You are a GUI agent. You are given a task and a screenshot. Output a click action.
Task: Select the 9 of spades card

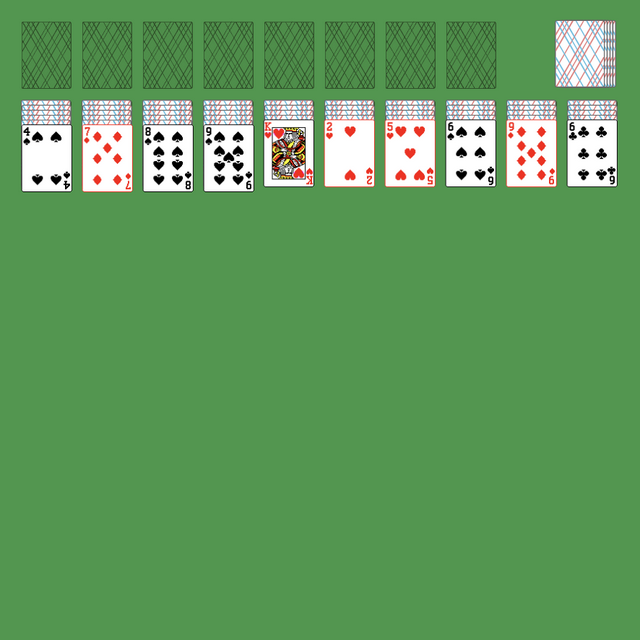(229, 157)
